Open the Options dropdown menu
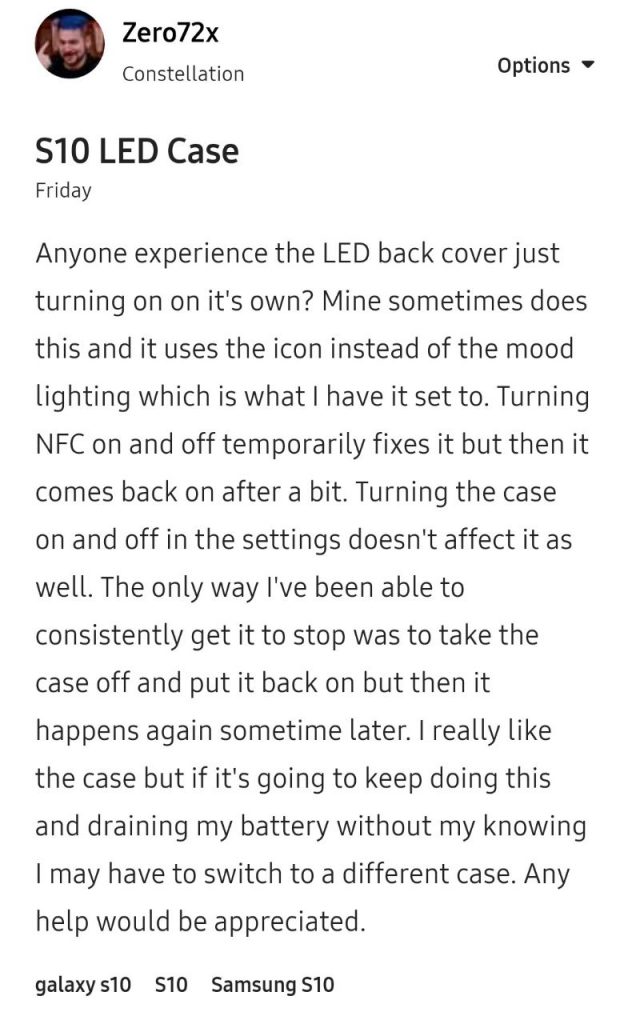 545,66
